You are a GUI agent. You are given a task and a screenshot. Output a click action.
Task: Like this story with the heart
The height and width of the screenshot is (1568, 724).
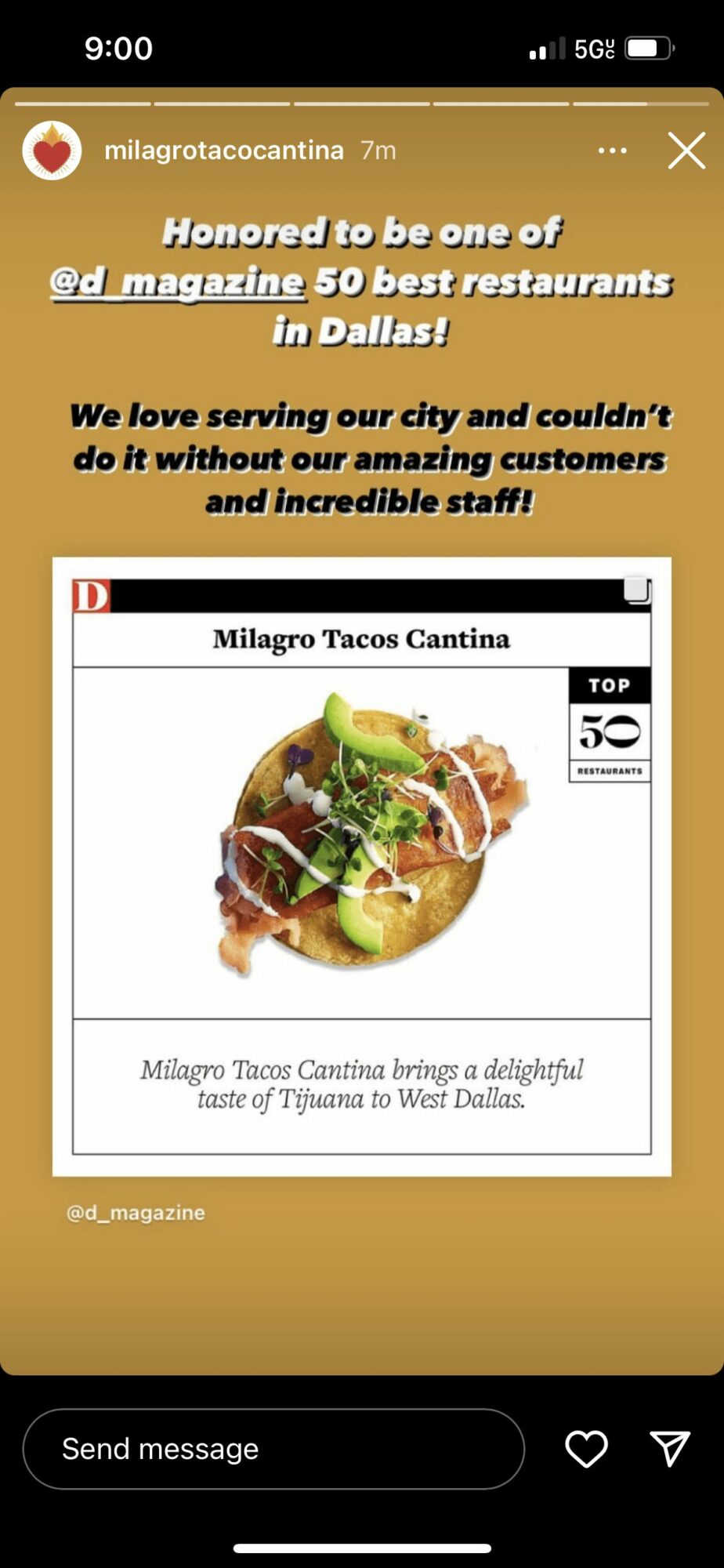[x=586, y=1448]
